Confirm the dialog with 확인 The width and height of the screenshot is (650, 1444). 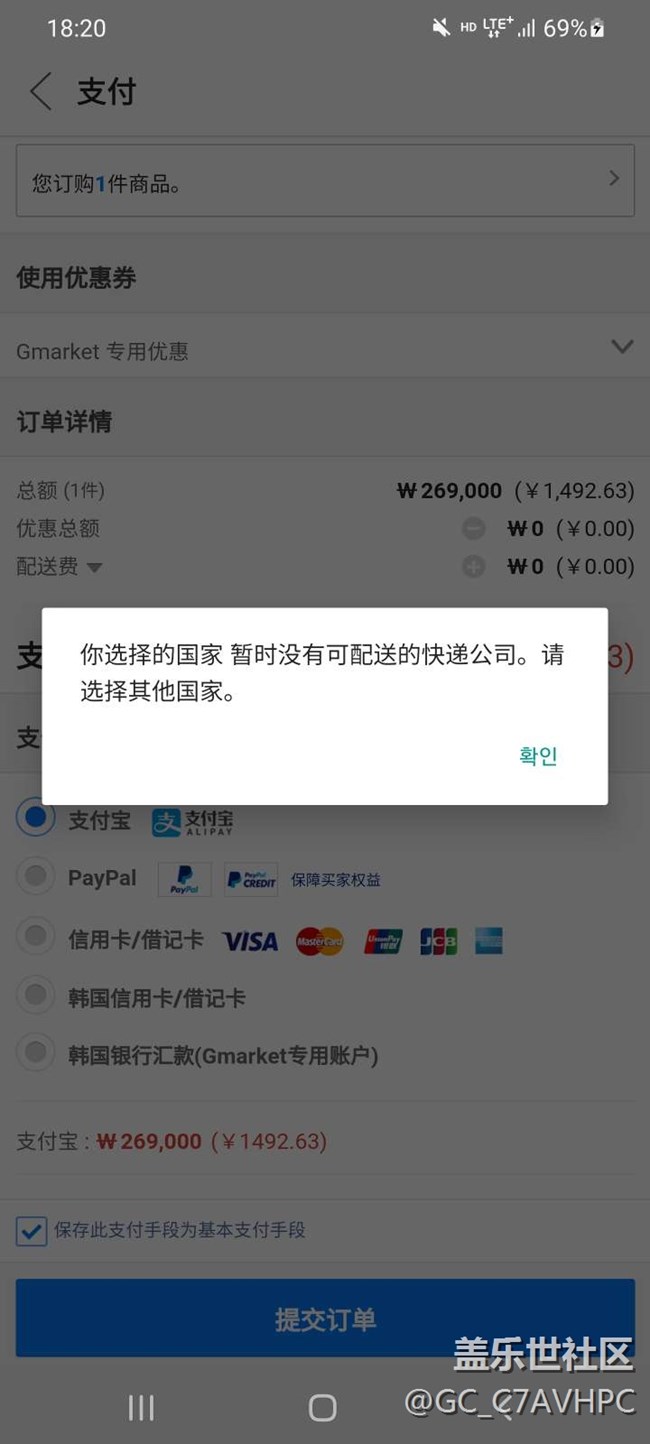538,756
